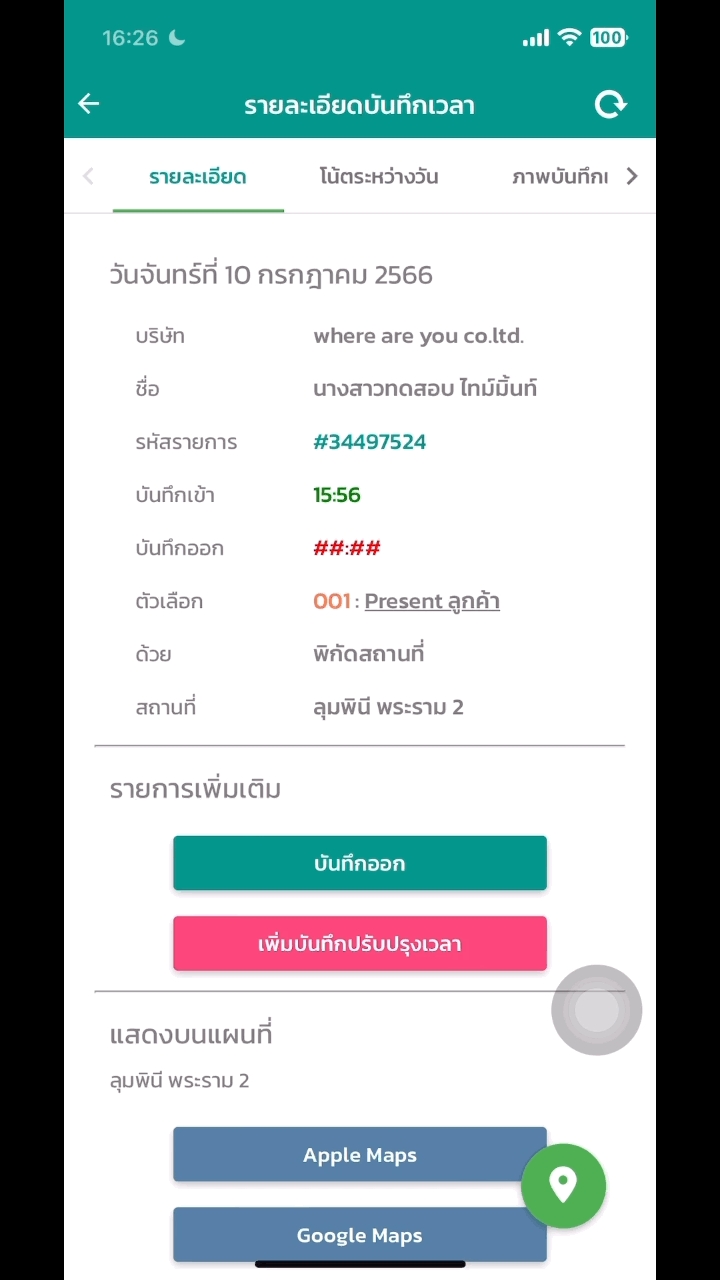
Task: Tap the green location pin floating button
Action: tap(563, 1185)
